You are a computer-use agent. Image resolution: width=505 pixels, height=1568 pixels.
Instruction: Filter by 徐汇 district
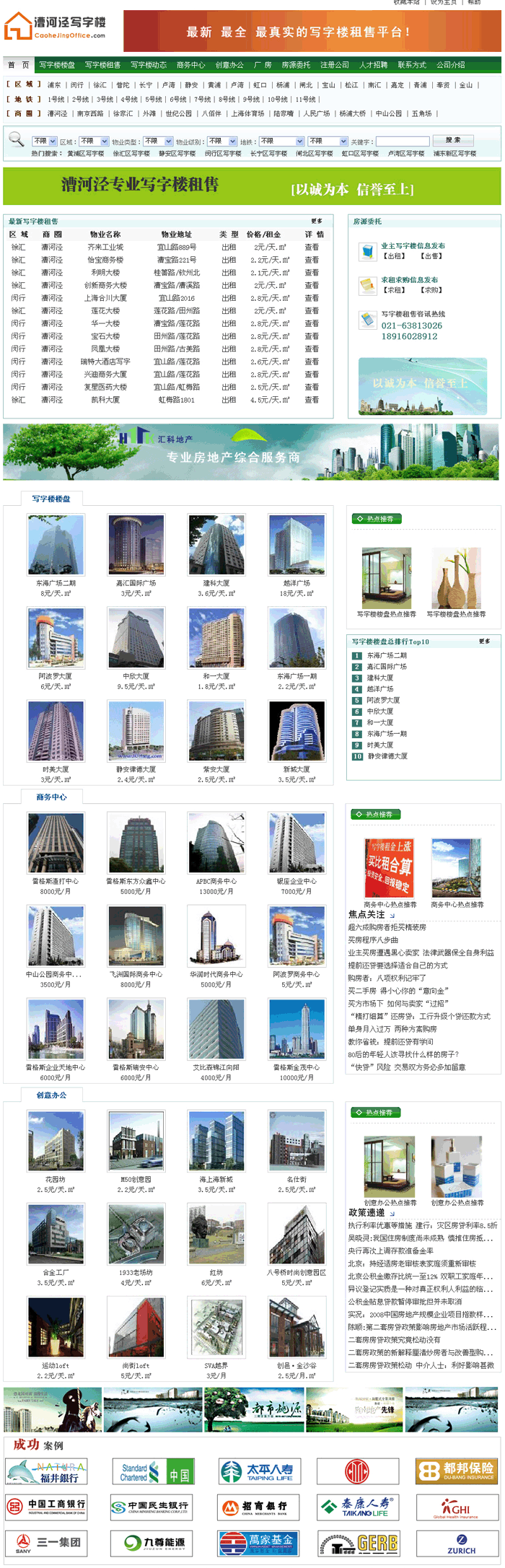(x=100, y=85)
